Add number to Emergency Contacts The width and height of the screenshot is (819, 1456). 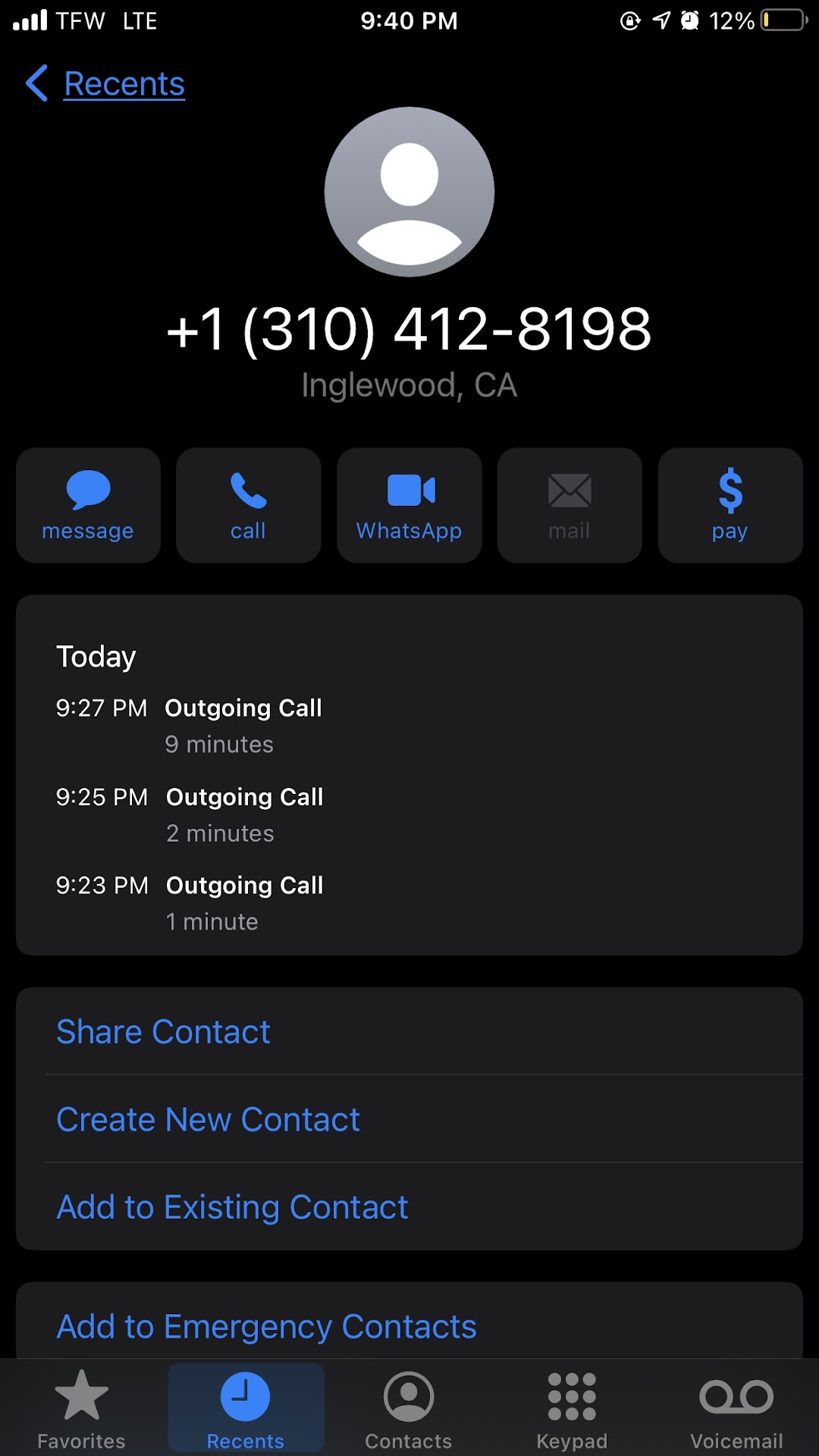(x=266, y=1326)
